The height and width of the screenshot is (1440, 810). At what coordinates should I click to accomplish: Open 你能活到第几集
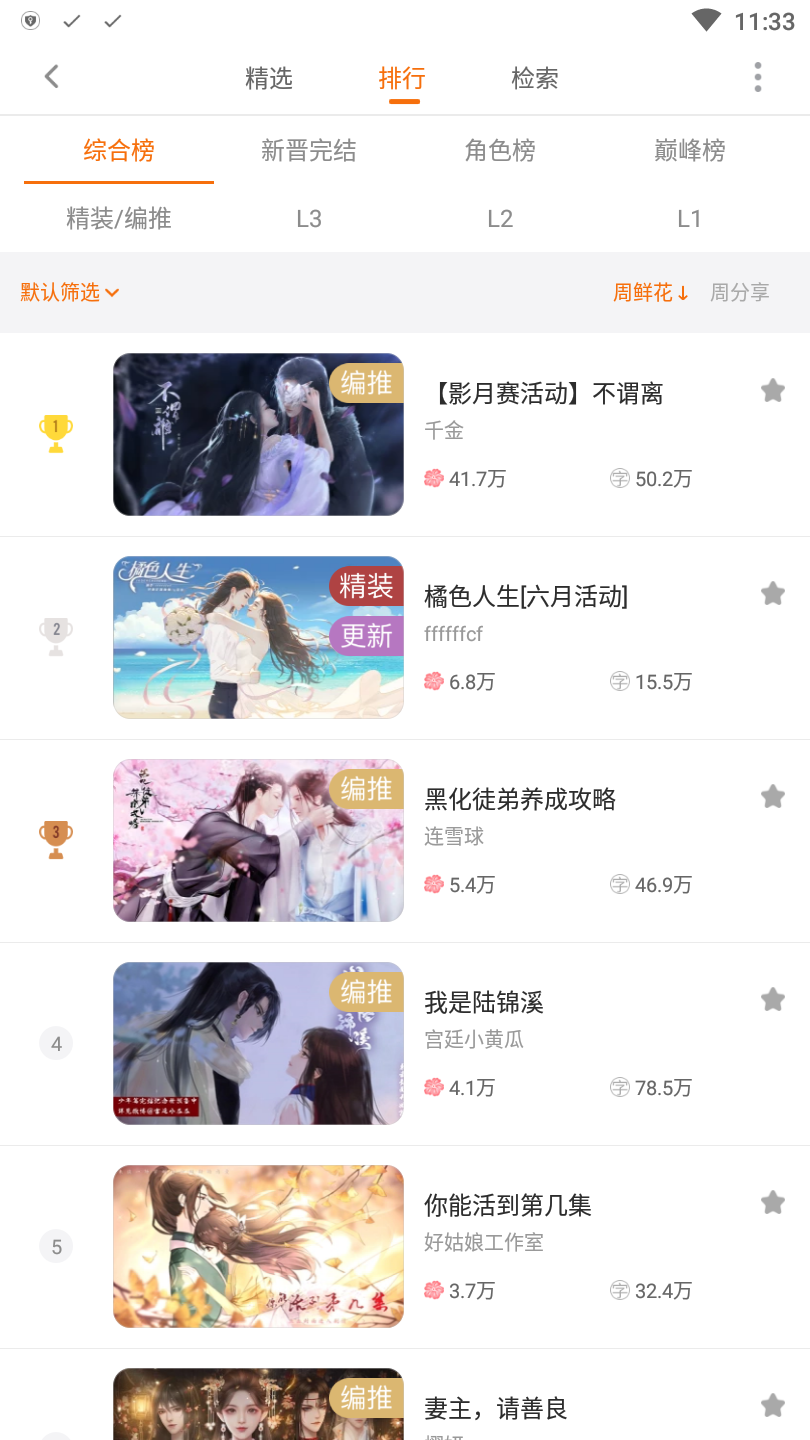[508, 1206]
